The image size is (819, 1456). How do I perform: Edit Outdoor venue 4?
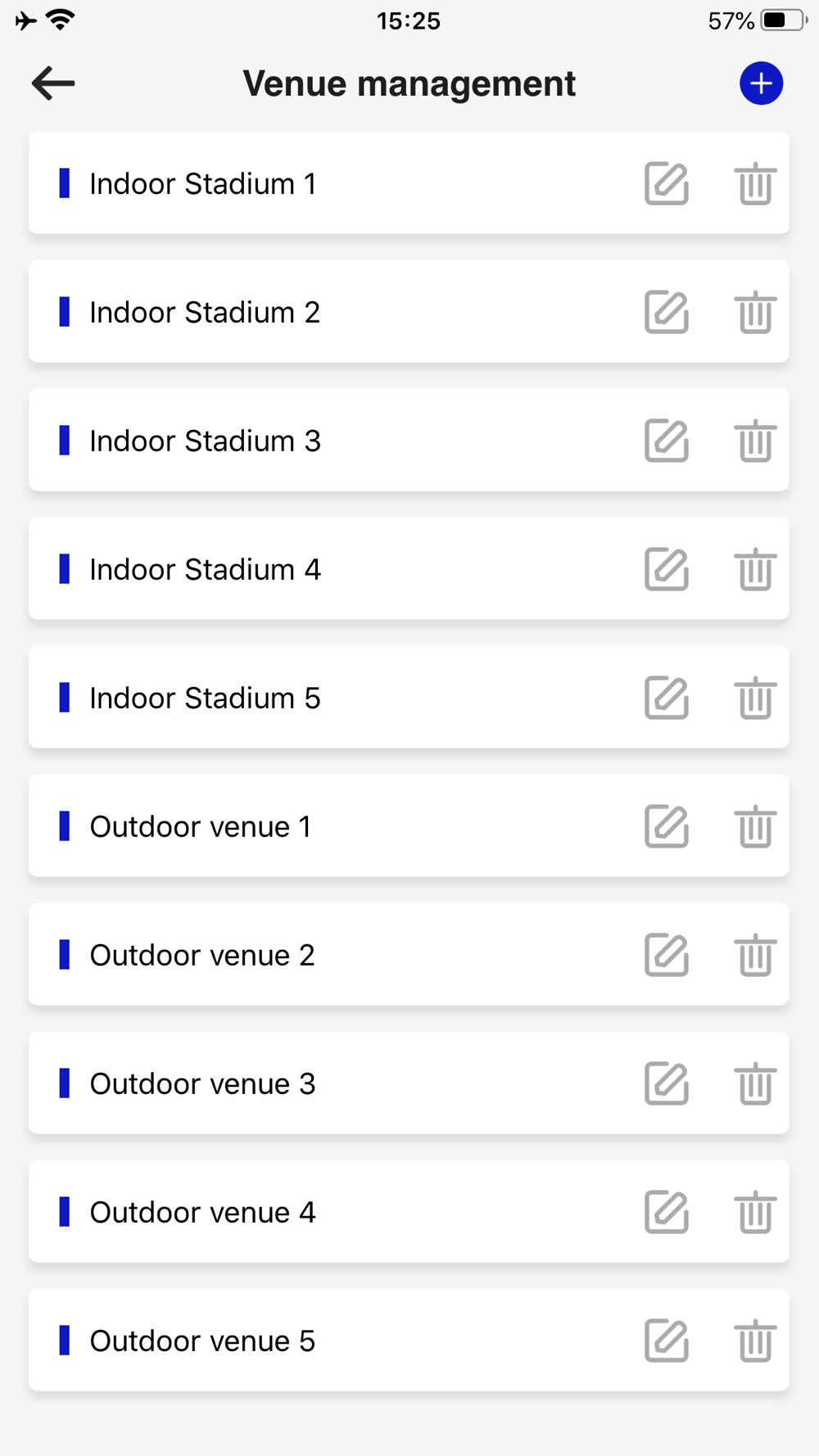[667, 1212]
